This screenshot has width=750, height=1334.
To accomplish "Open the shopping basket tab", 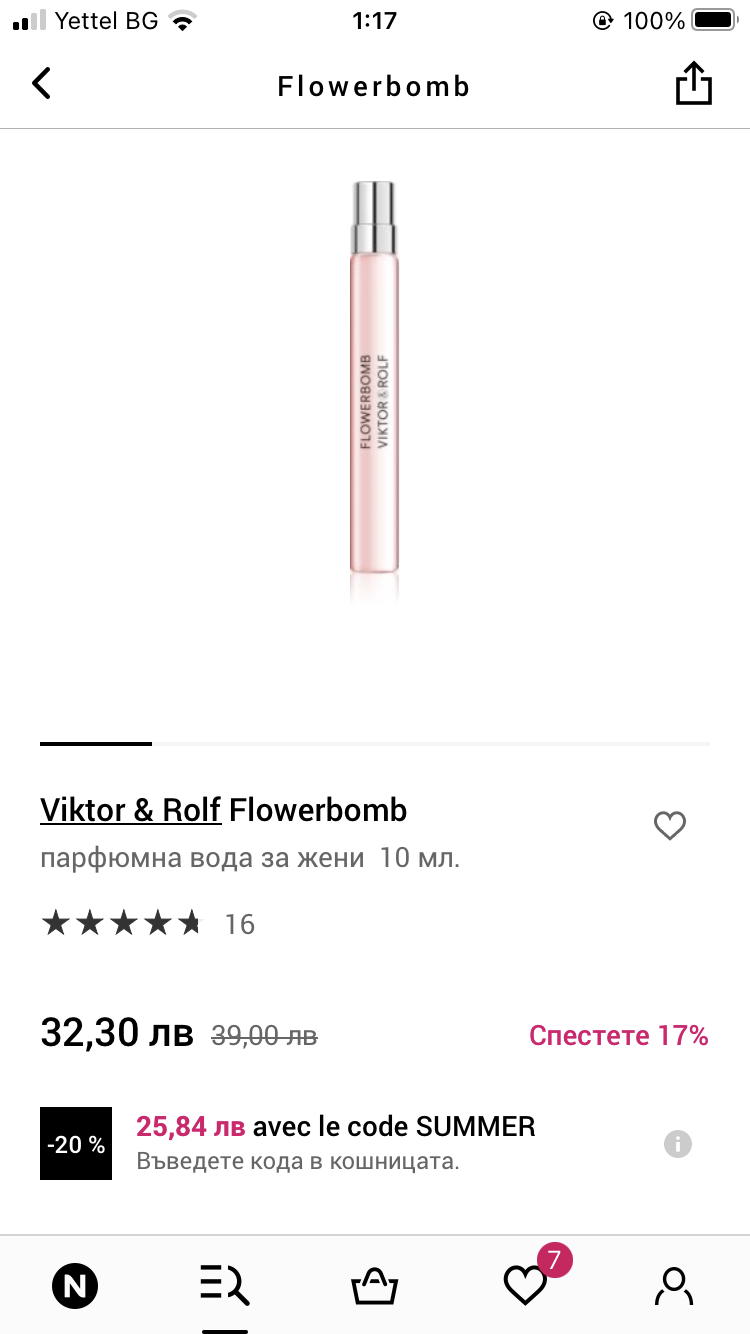I will click(374, 1285).
